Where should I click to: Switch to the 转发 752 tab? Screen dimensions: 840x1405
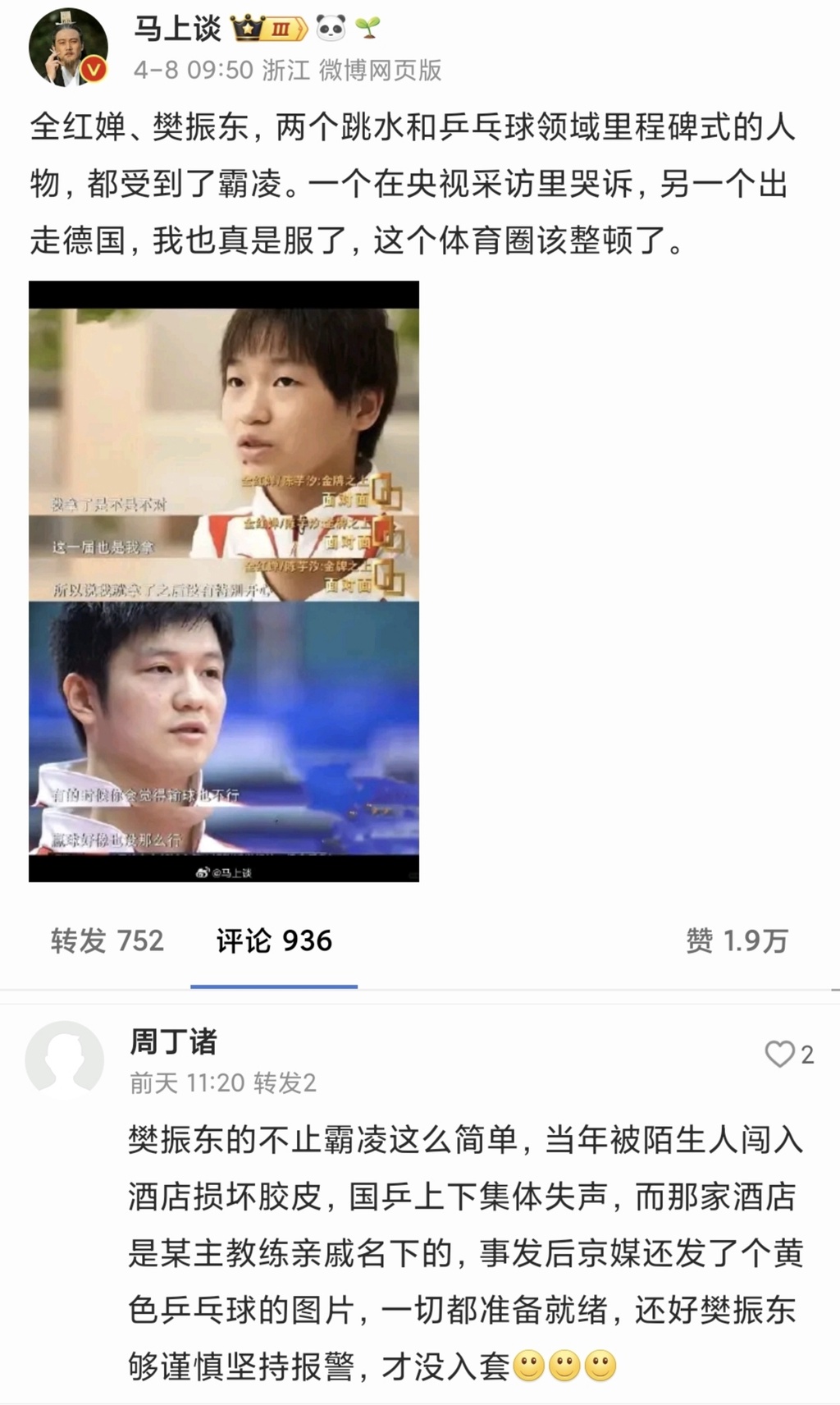tap(107, 940)
